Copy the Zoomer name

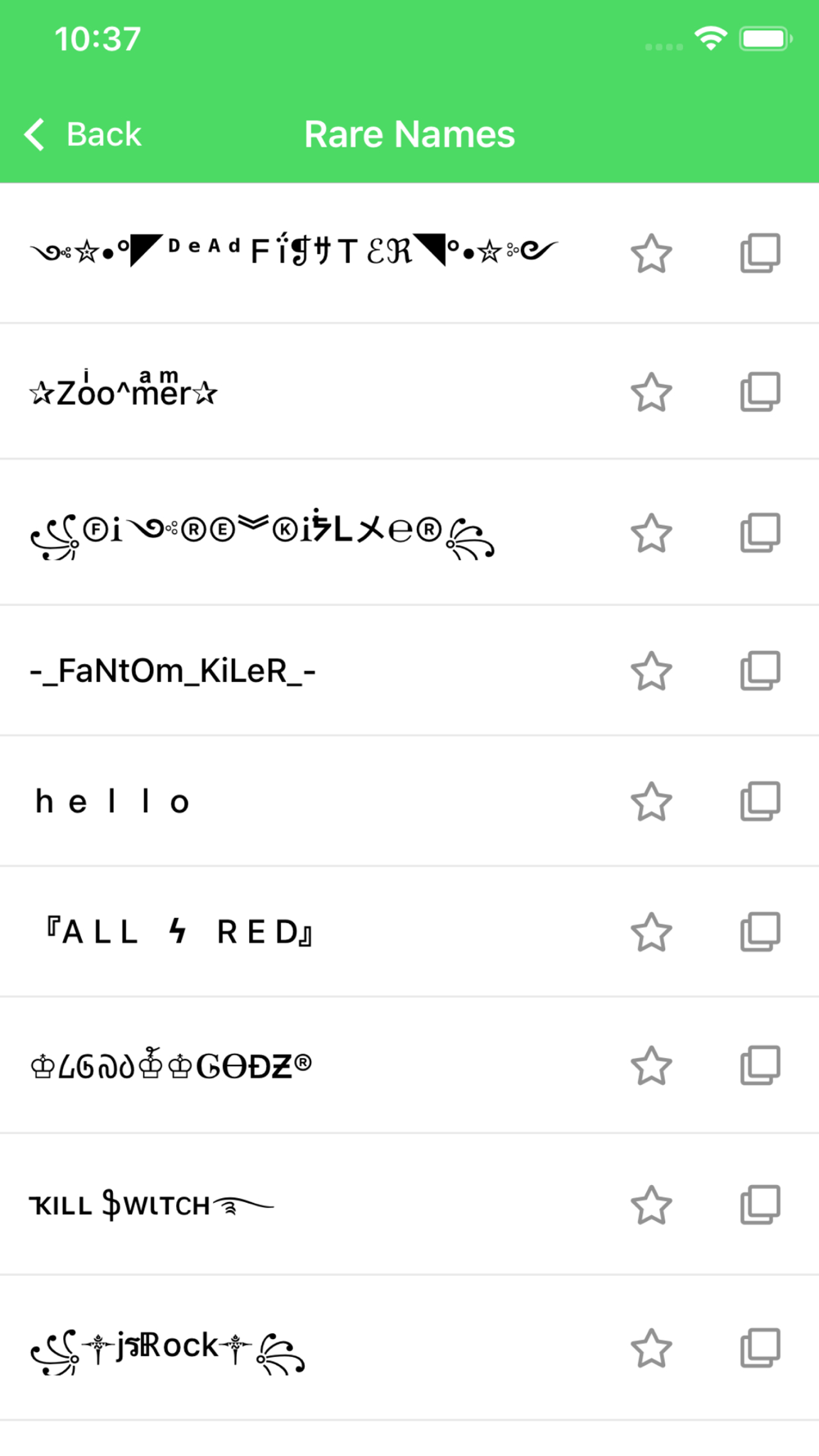760,392
